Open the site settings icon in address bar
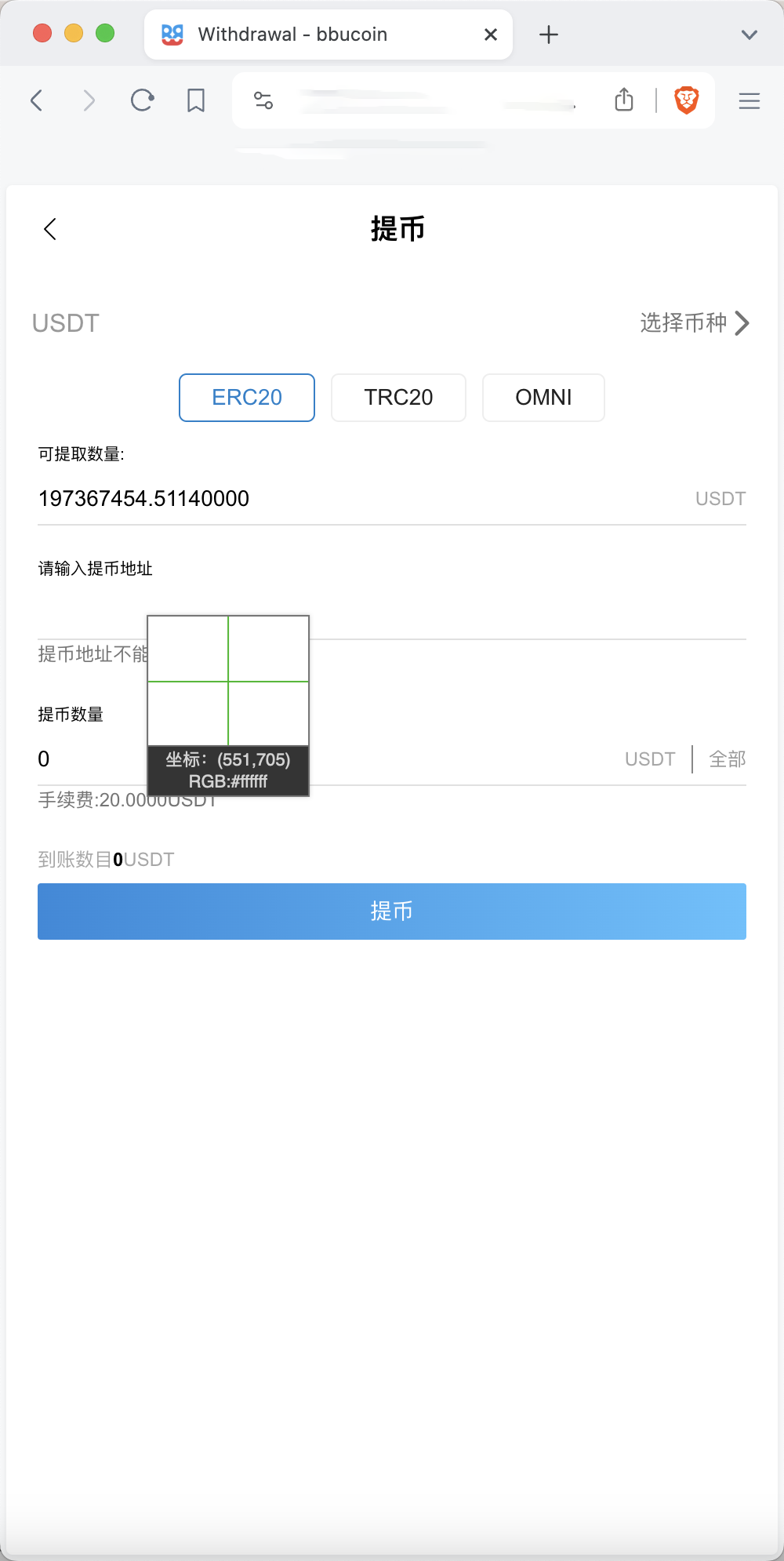This screenshot has height=1561, width=784. [x=263, y=100]
